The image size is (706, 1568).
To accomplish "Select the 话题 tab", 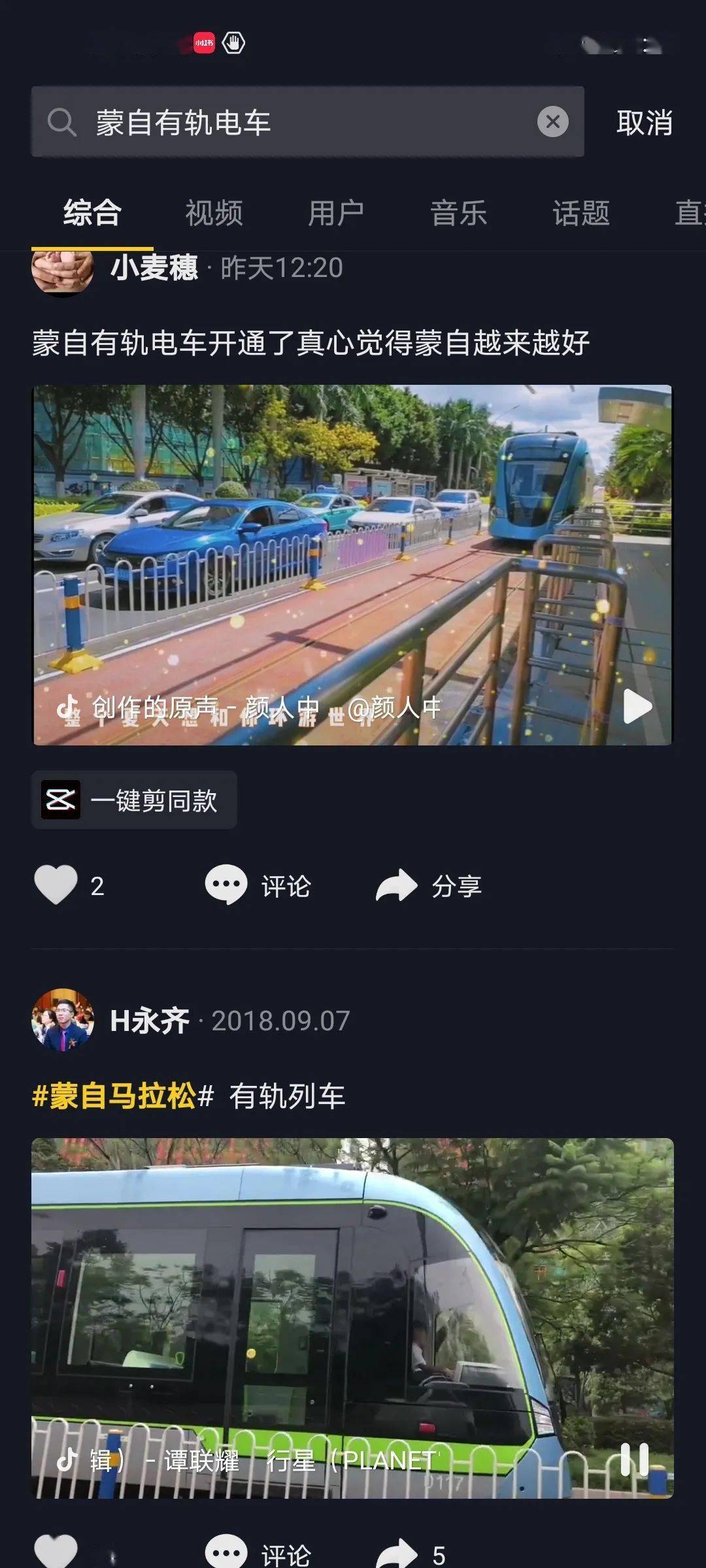I will [x=581, y=213].
